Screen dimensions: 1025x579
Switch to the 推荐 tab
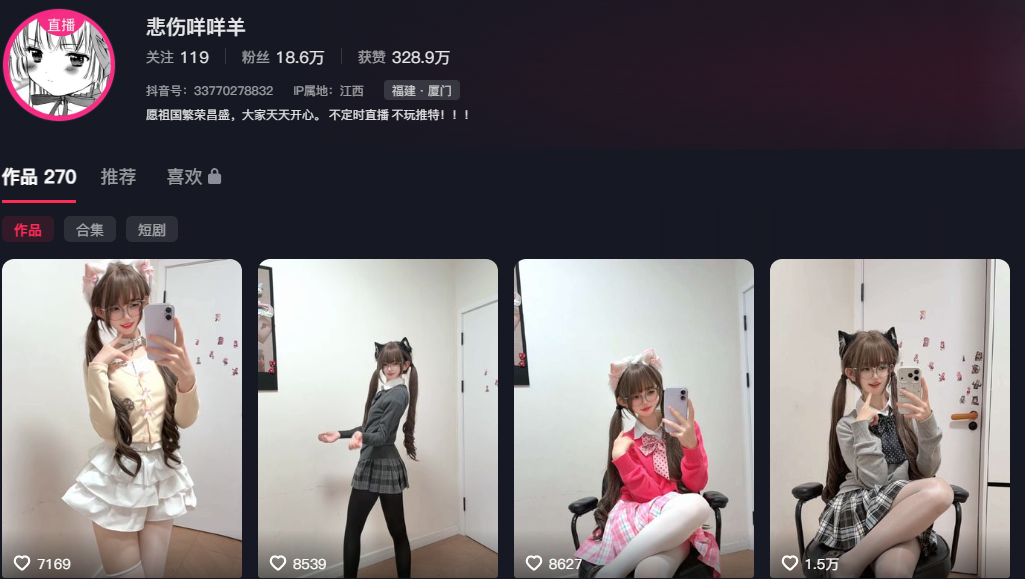point(118,177)
